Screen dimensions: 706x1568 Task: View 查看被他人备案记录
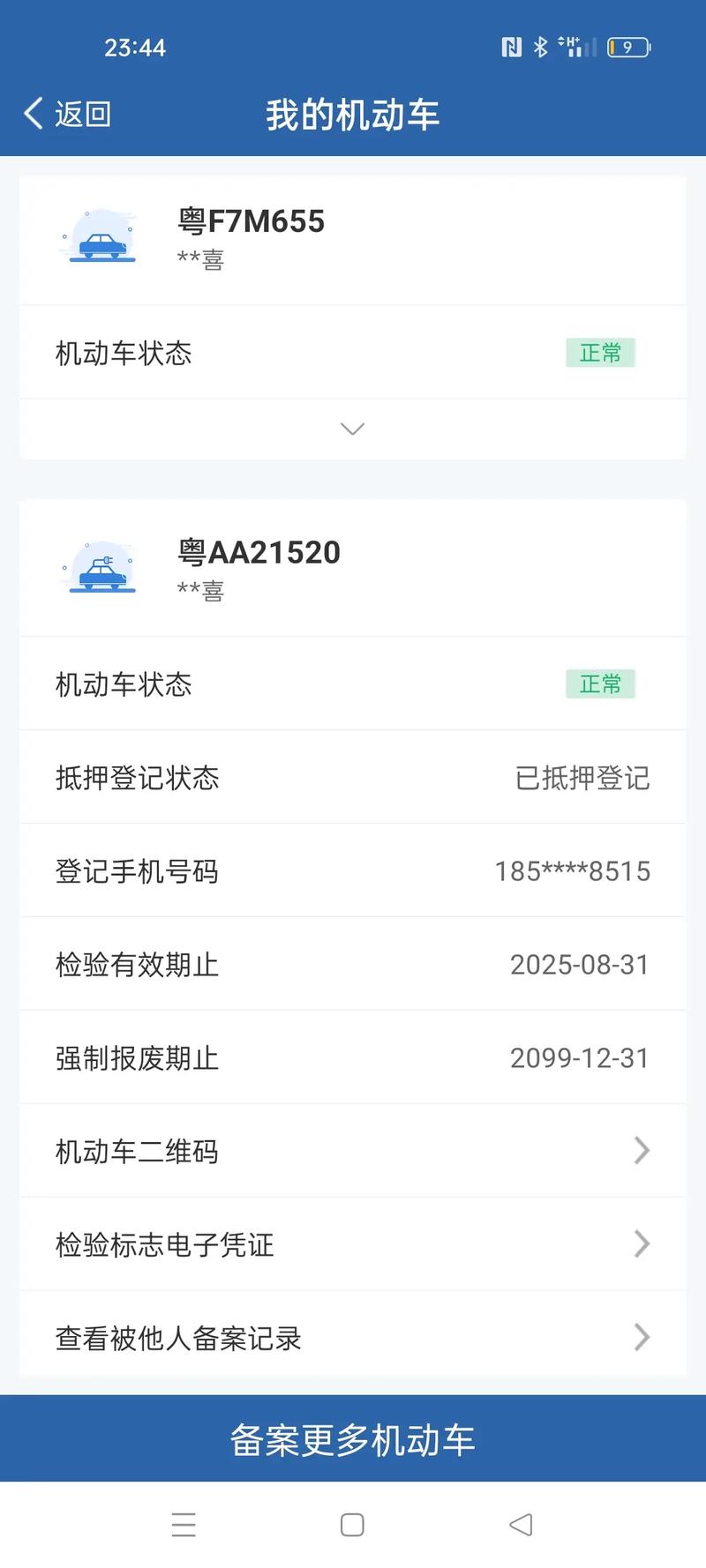[x=352, y=1337]
